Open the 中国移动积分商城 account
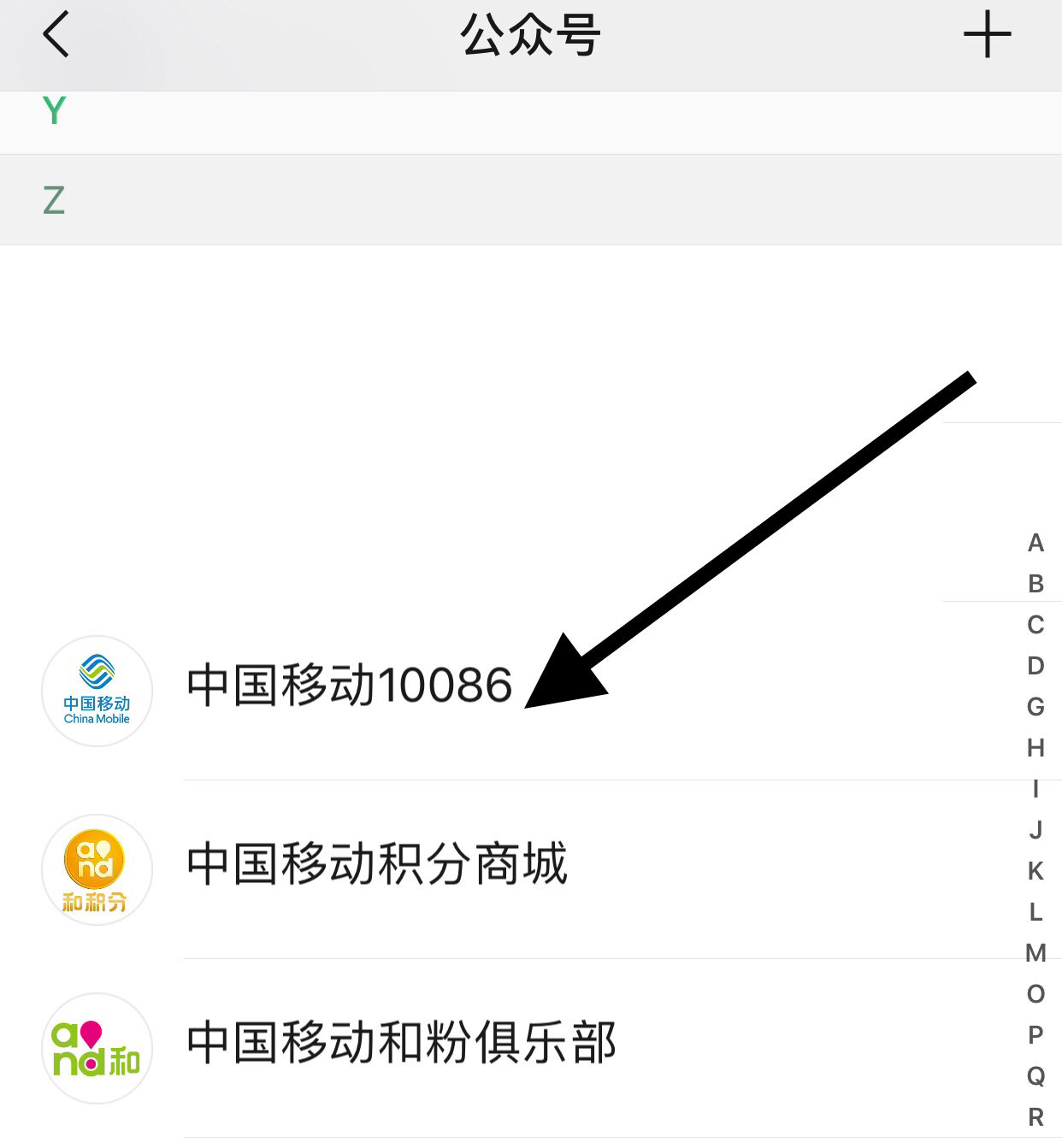This screenshot has width=1062, height=1148. coord(376,865)
